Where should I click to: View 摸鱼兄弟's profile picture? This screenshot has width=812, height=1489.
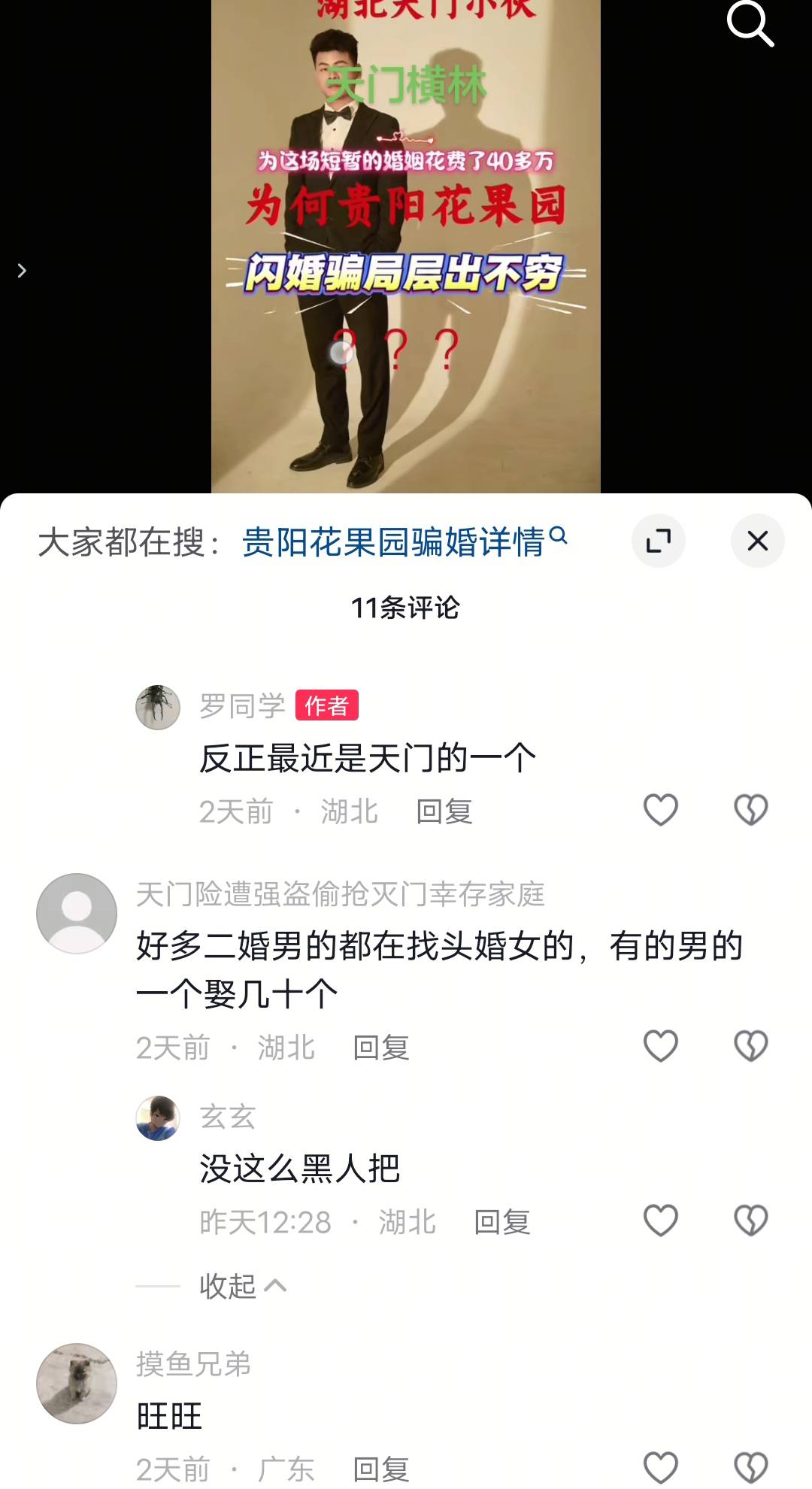(77, 1384)
